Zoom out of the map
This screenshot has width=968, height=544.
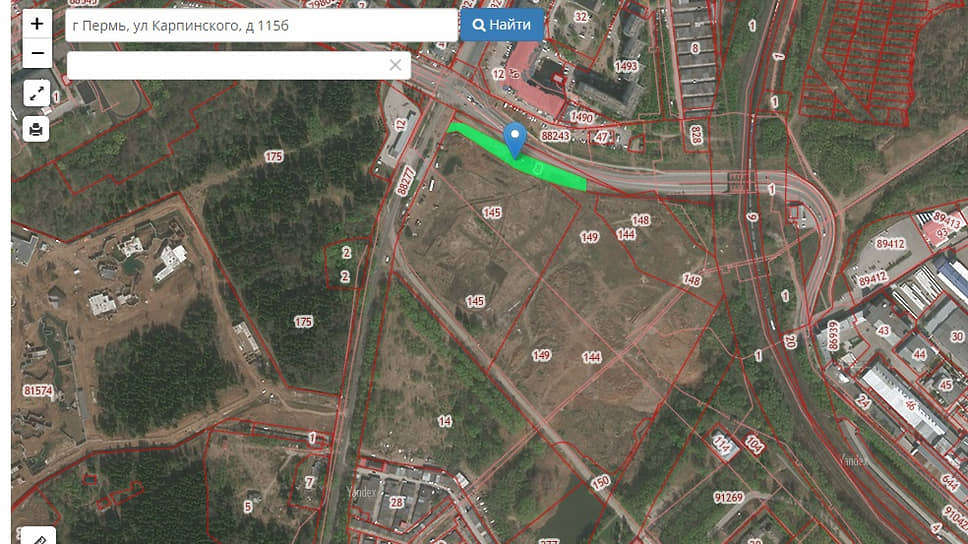pyautogui.click(x=37, y=53)
